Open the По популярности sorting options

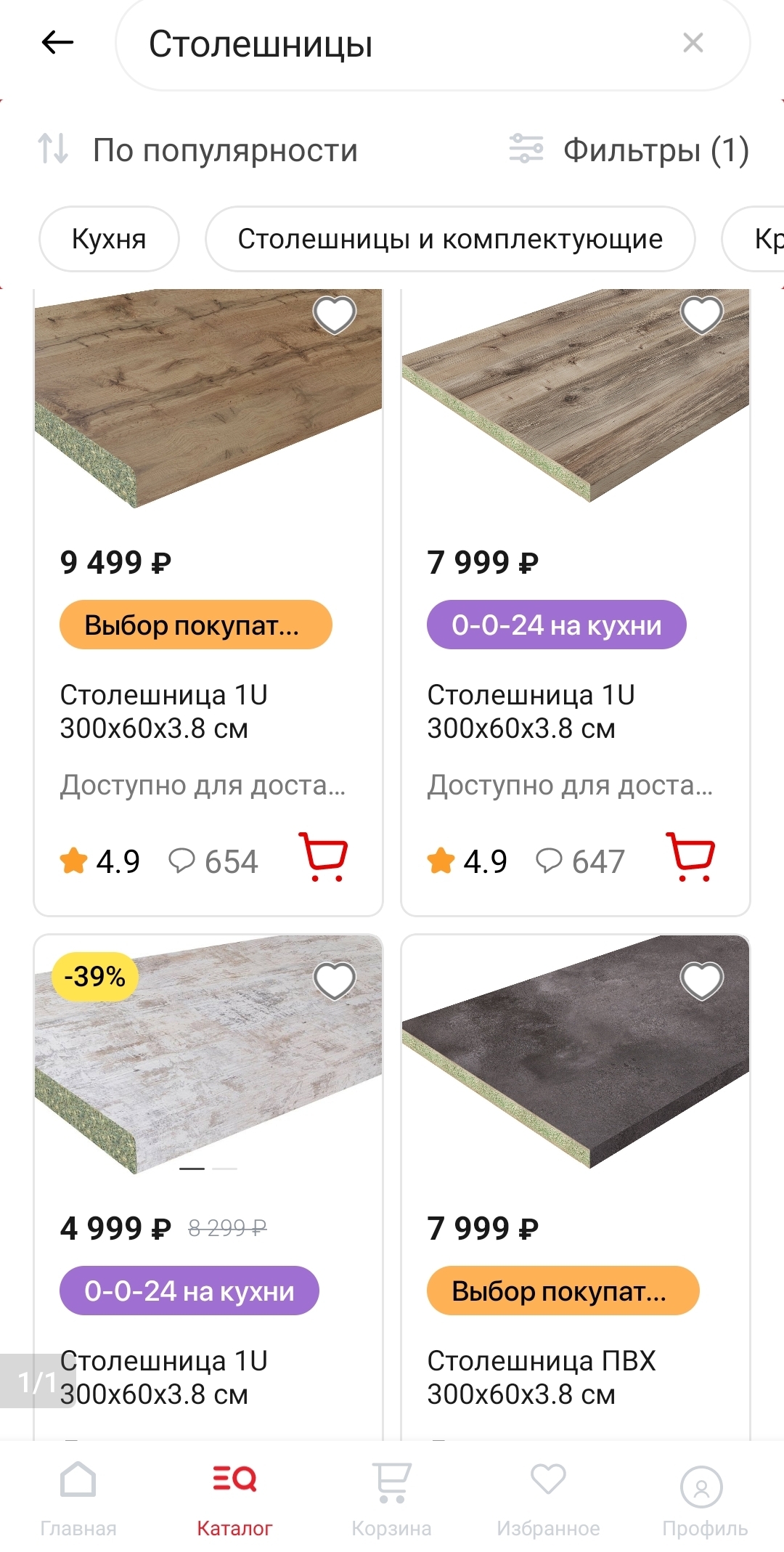[197, 150]
